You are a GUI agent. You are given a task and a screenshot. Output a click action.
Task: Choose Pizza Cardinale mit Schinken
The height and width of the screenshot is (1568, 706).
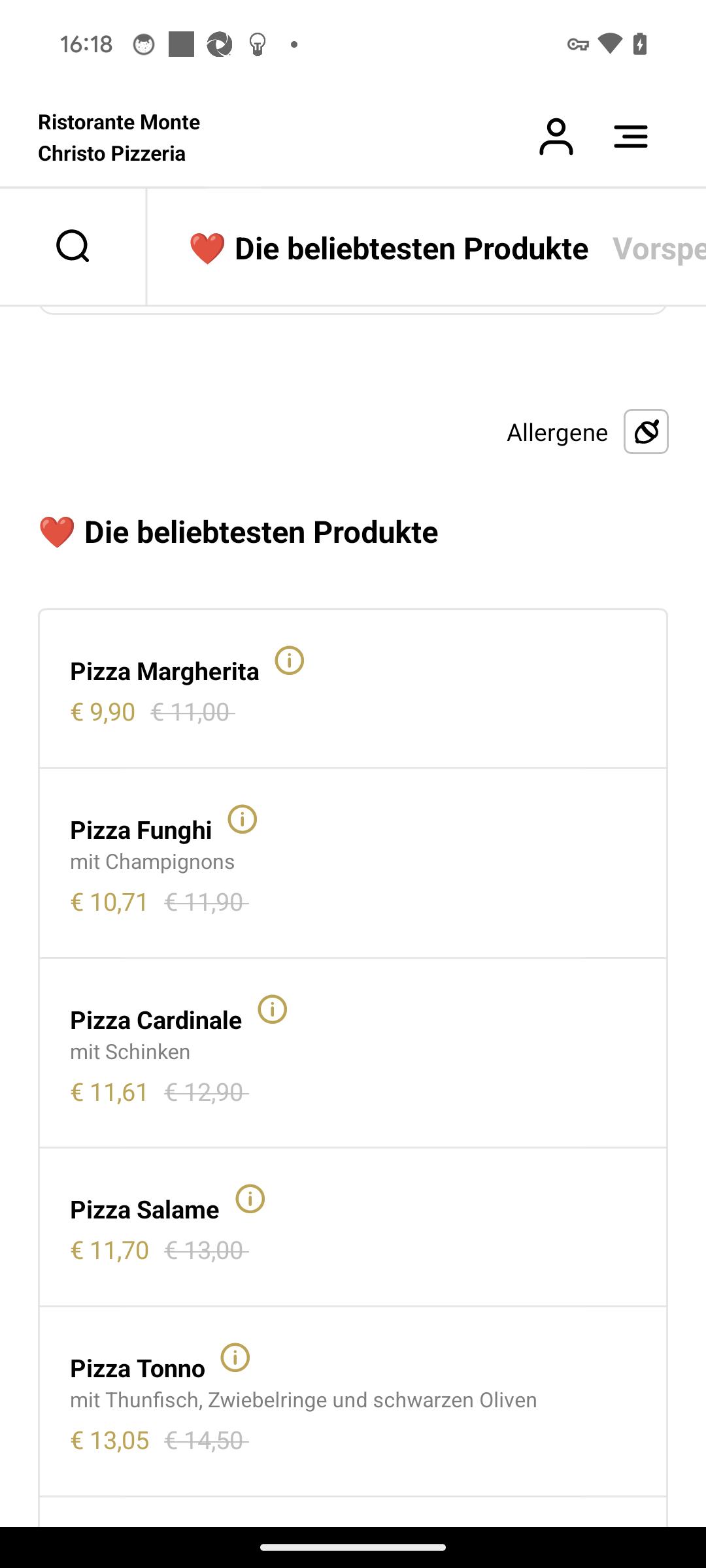(x=353, y=1053)
